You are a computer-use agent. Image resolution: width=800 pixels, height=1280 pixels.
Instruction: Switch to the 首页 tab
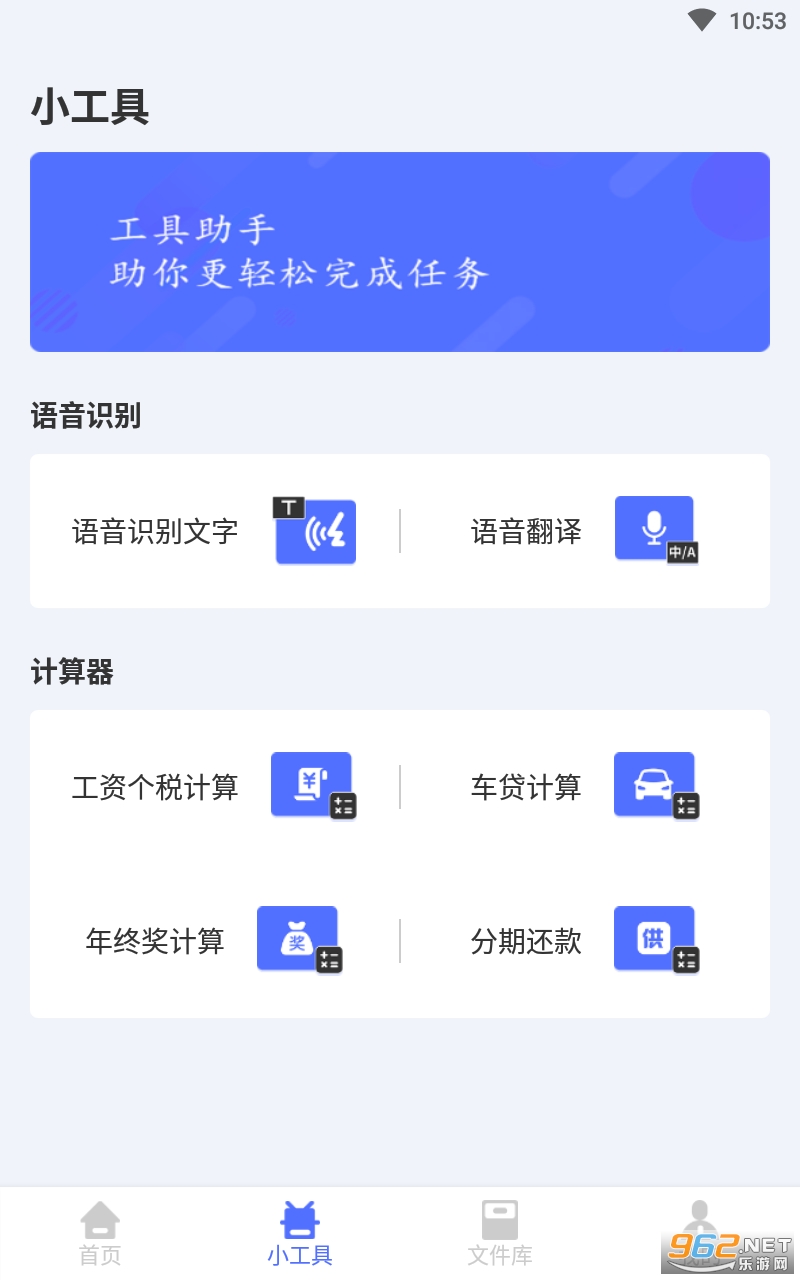(x=100, y=1234)
